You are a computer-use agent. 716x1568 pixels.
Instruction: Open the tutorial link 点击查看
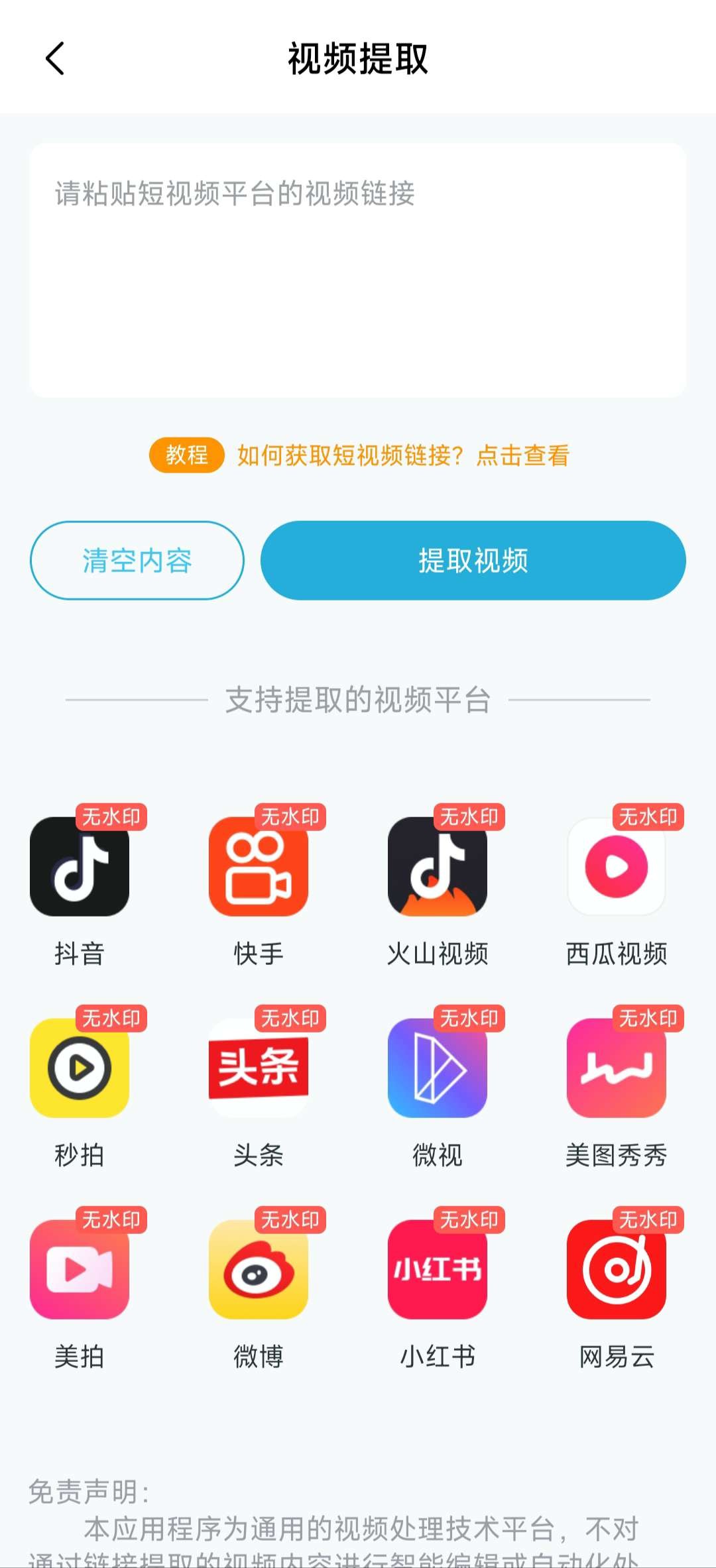coord(522,455)
